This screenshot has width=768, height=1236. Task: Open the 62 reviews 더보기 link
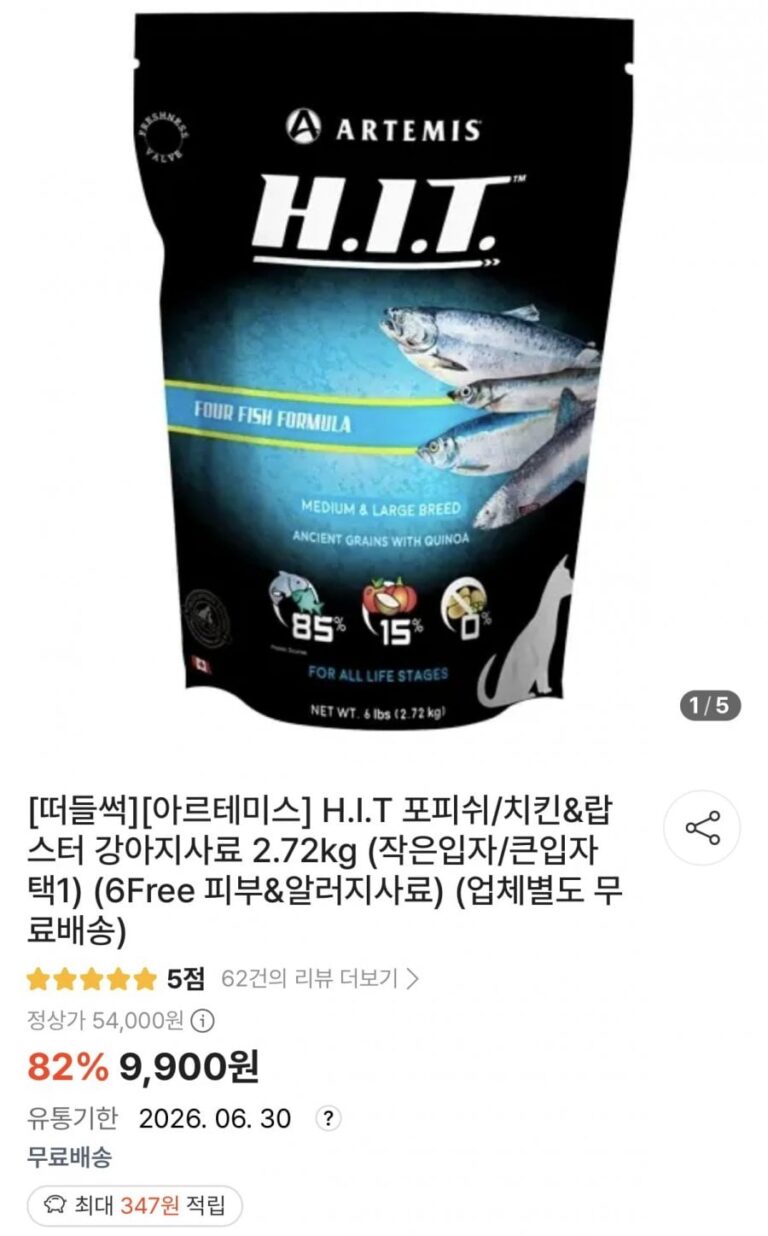click(319, 977)
